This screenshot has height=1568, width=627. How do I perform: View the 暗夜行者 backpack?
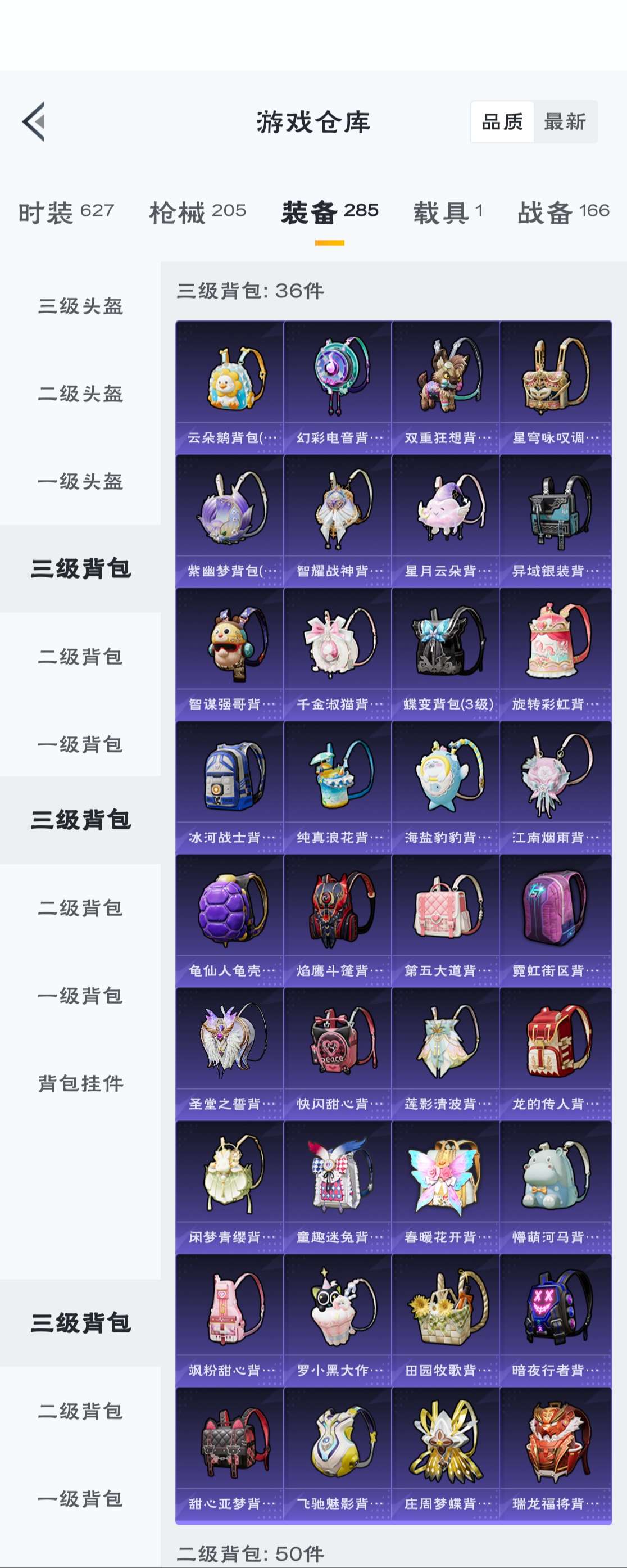tap(555, 1320)
